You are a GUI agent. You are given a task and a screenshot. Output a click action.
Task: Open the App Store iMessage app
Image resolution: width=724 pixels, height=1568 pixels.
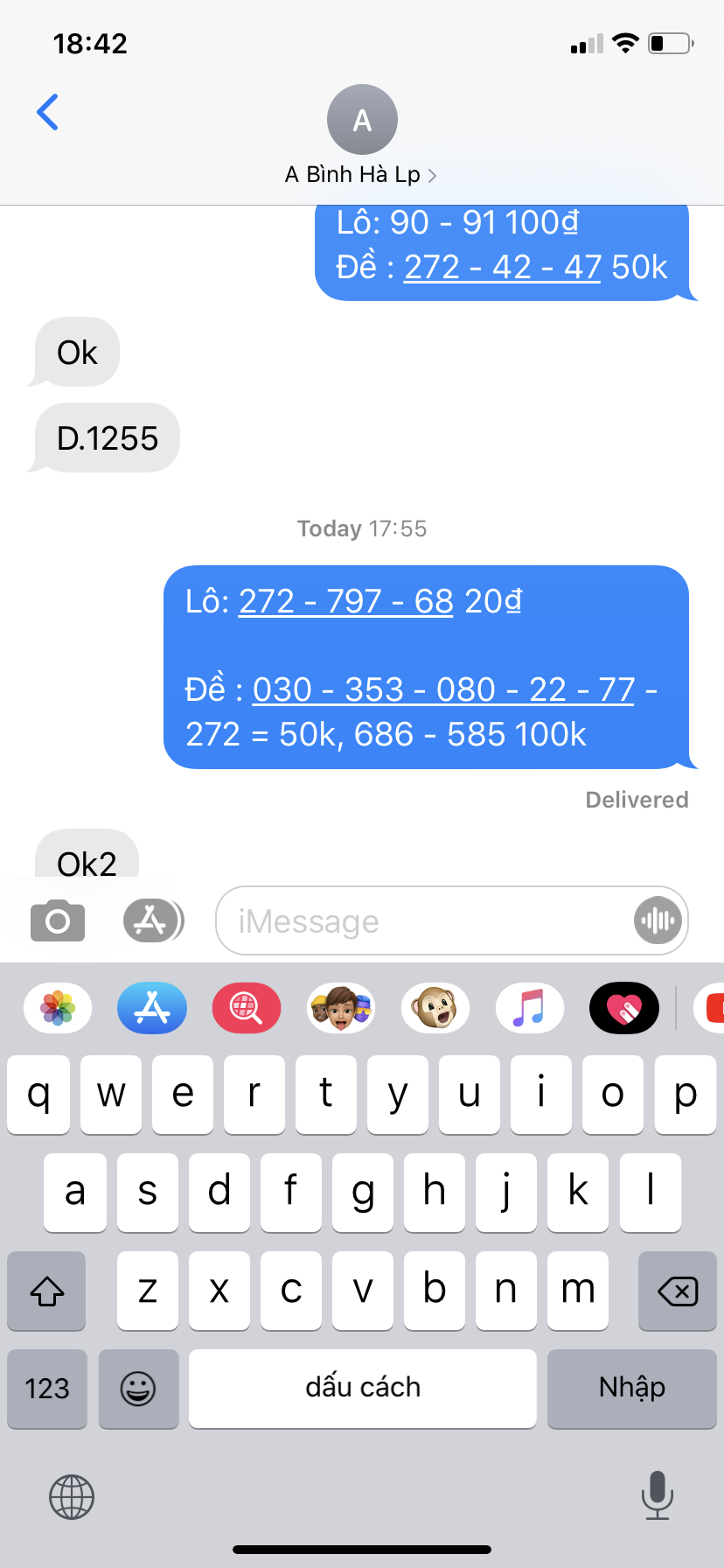point(152,1008)
